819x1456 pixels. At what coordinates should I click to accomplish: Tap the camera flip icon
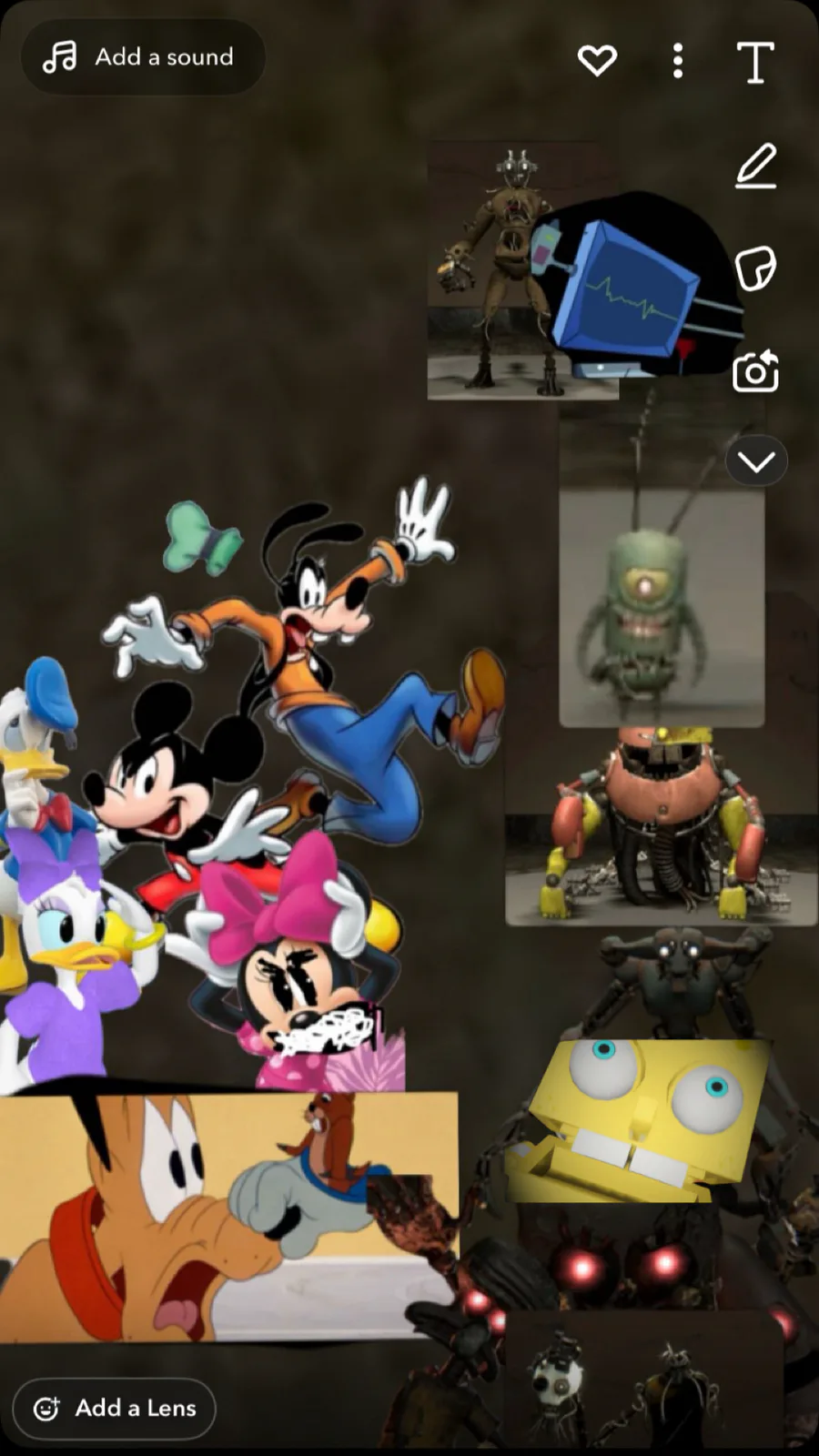(755, 371)
